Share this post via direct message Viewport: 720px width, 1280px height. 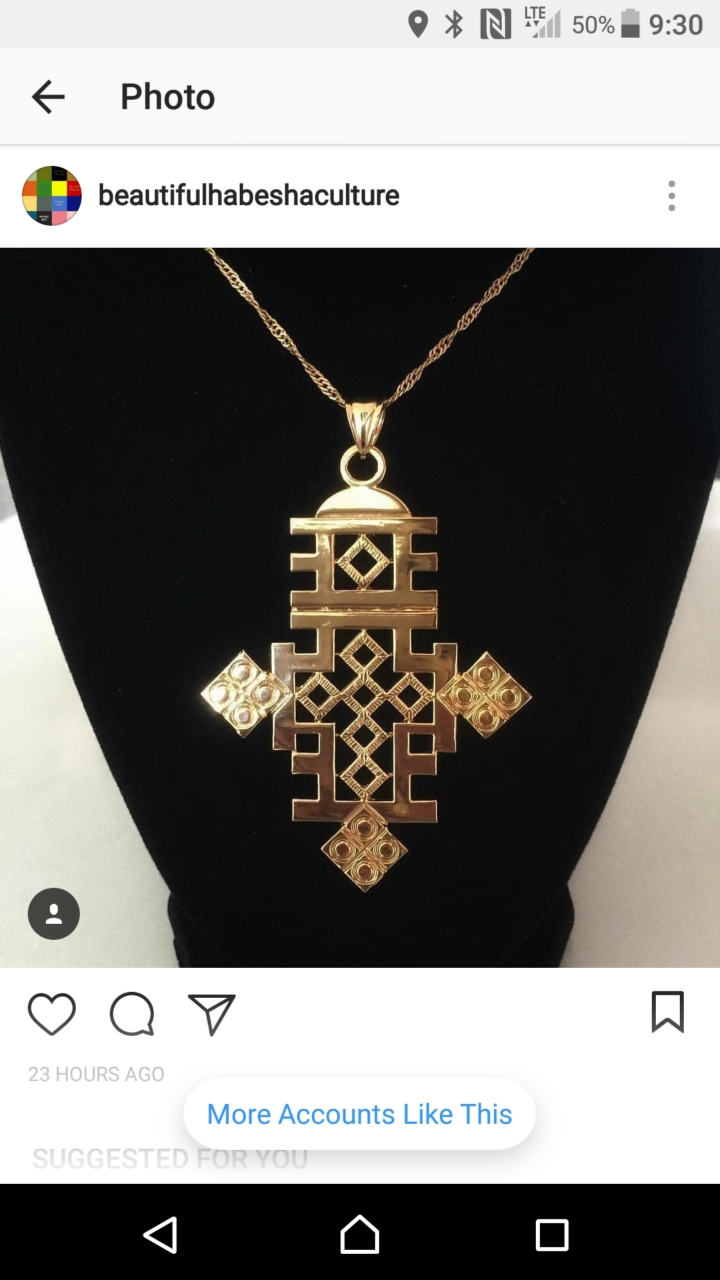click(x=211, y=1014)
